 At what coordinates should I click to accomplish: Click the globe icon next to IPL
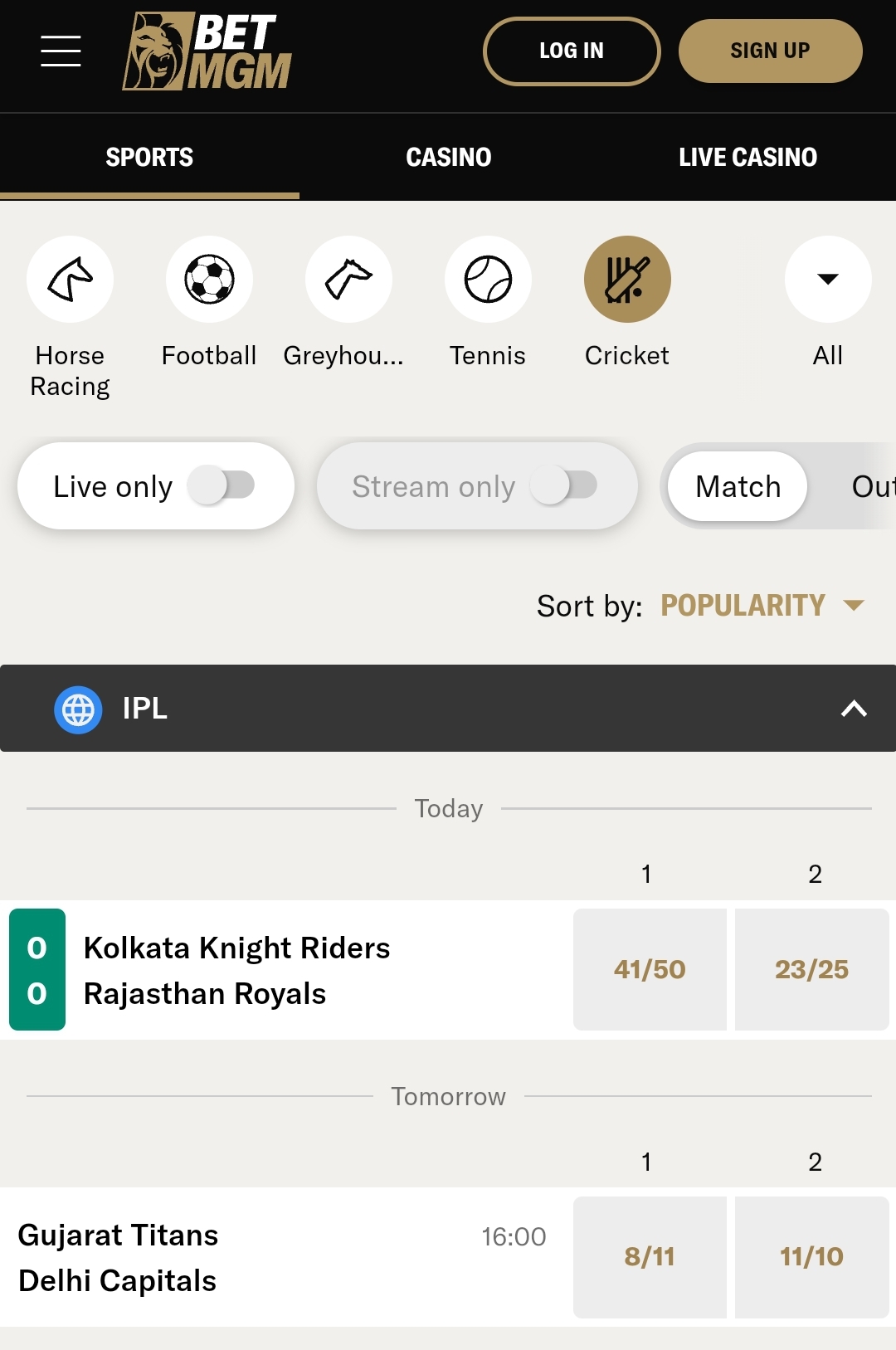click(78, 709)
